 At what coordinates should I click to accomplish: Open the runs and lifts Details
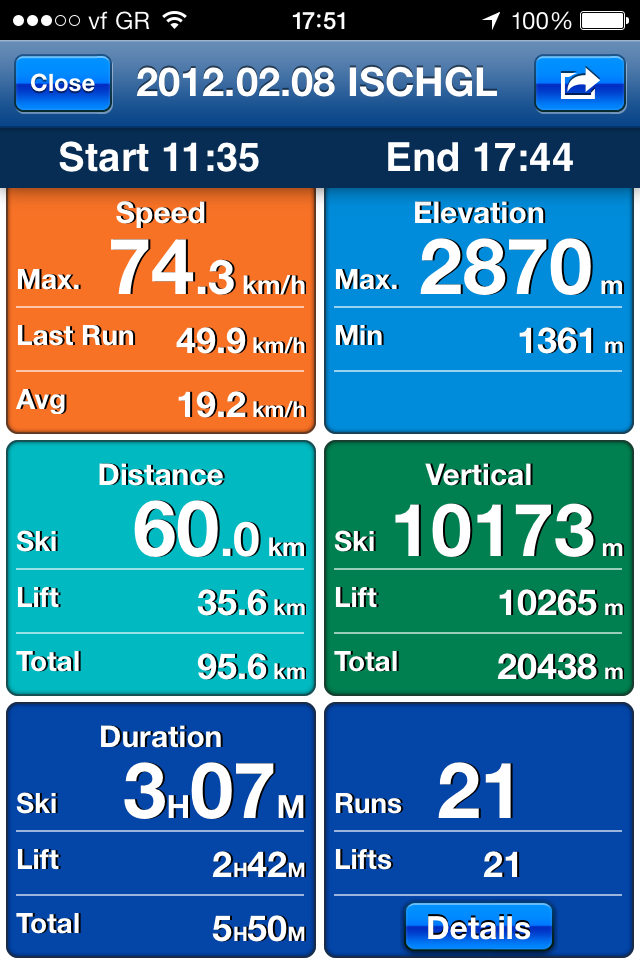(479, 926)
